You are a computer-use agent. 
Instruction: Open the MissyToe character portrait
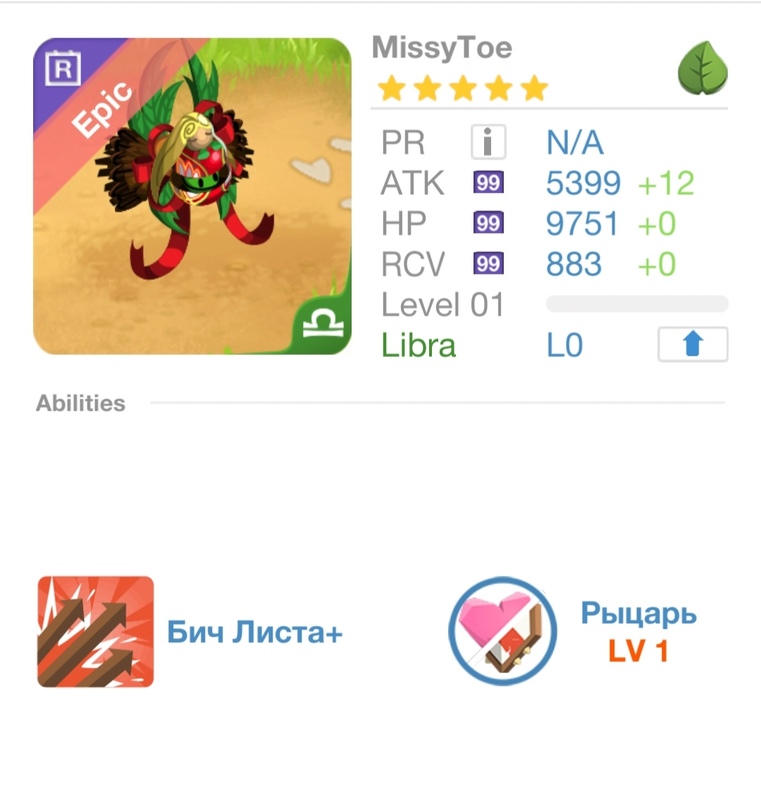click(192, 196)
